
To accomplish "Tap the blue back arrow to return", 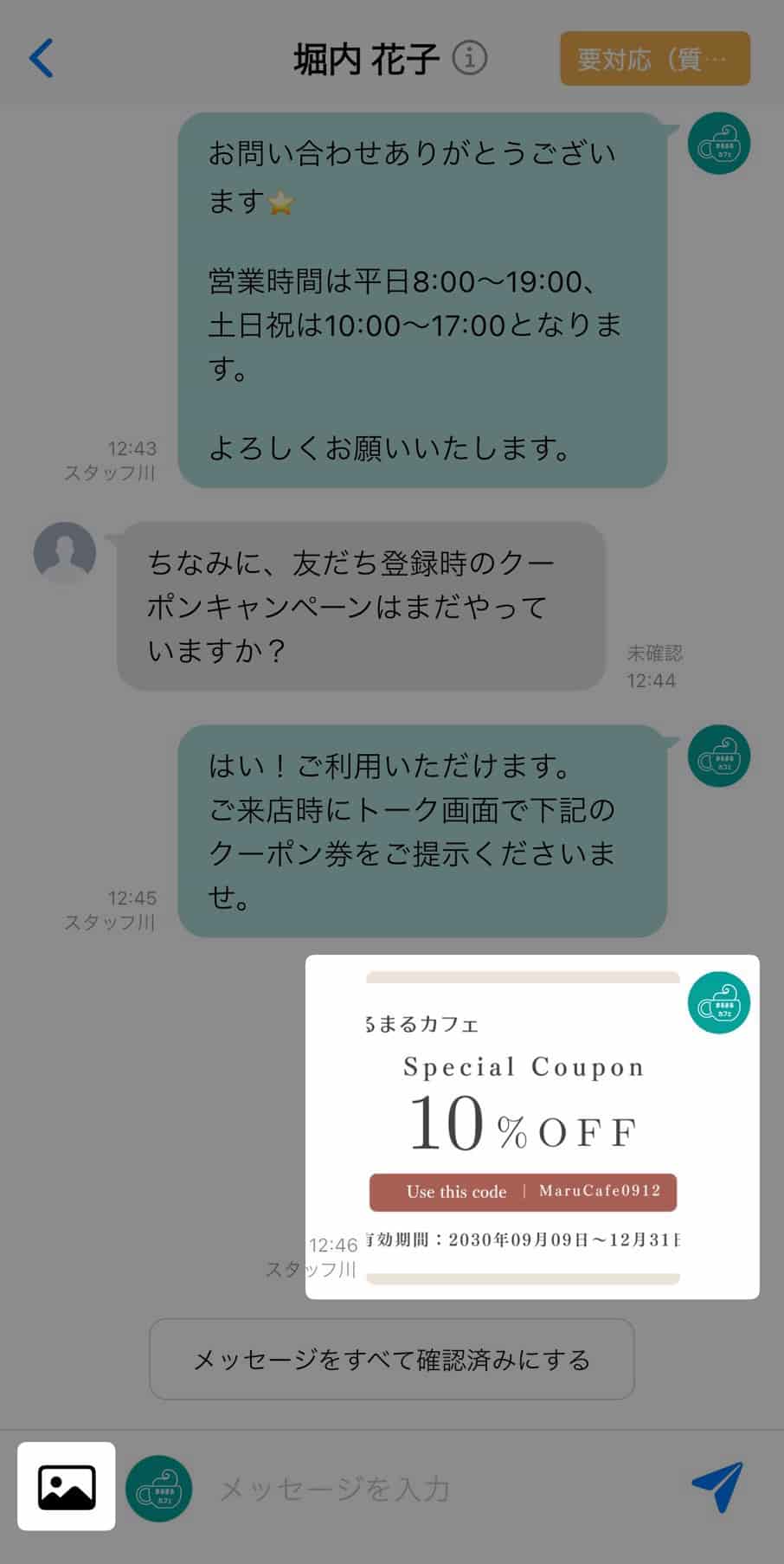I will pyautogui.click(x=39, y=56).
